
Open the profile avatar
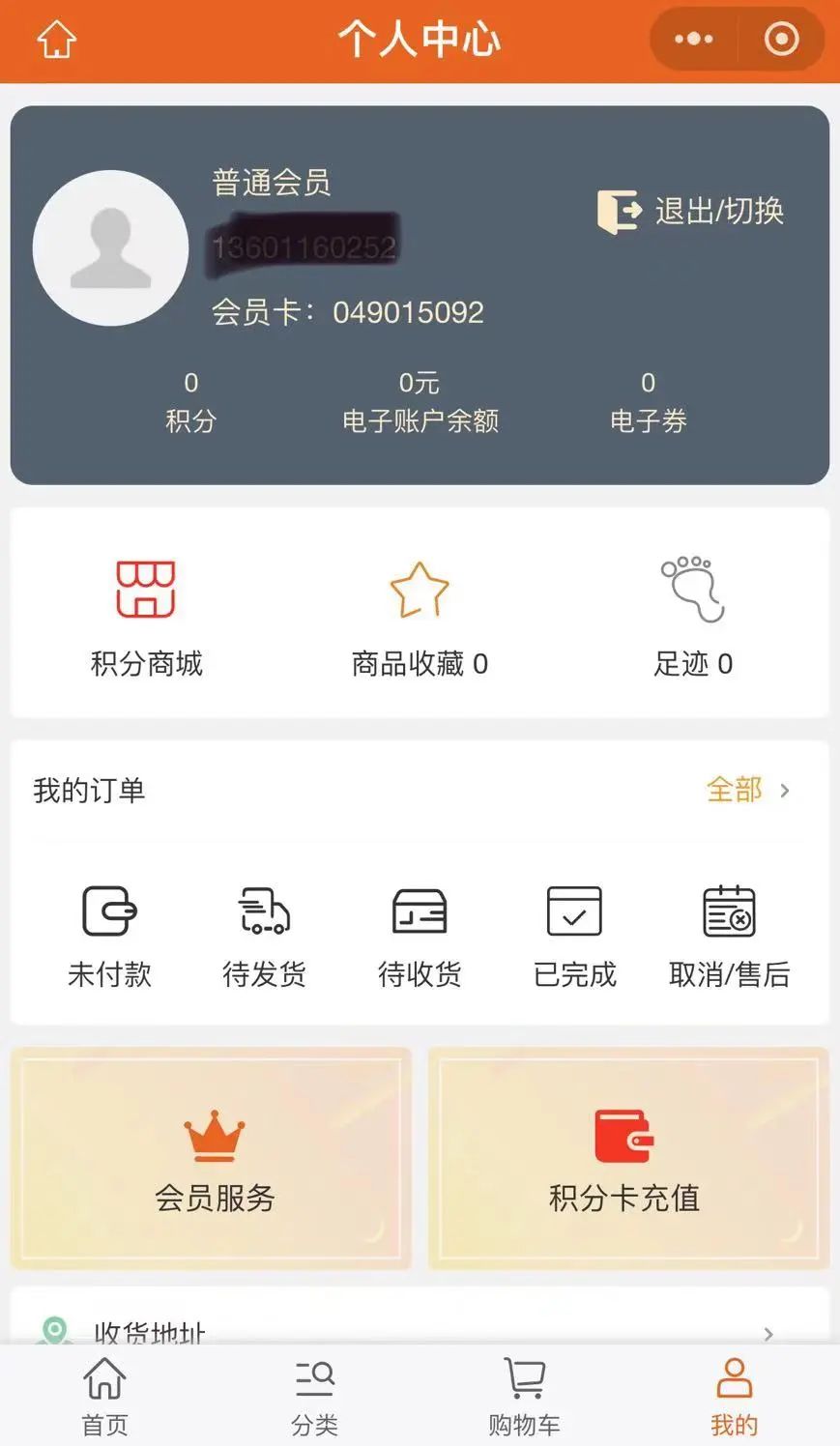click(x=110, y=248)
